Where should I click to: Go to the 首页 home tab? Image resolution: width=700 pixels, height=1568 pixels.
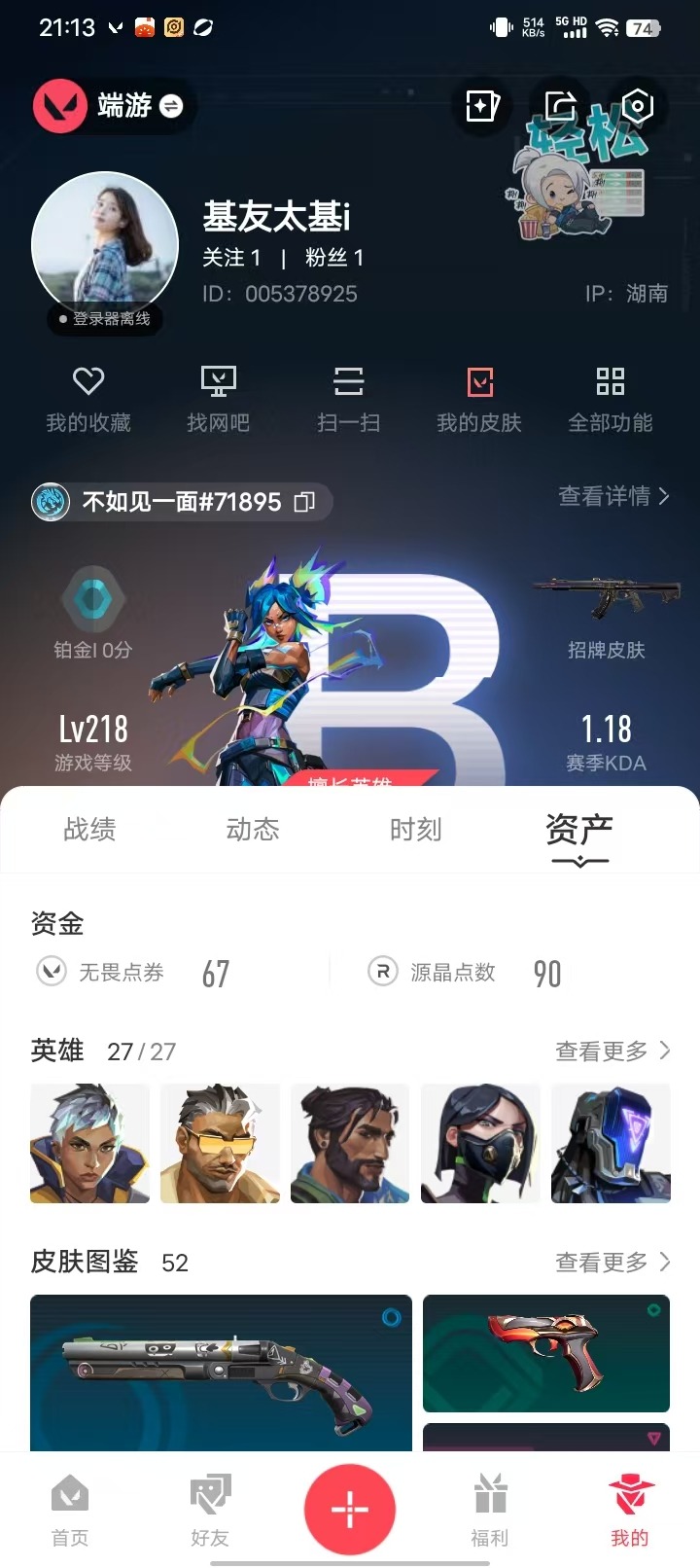point(70,1511)
